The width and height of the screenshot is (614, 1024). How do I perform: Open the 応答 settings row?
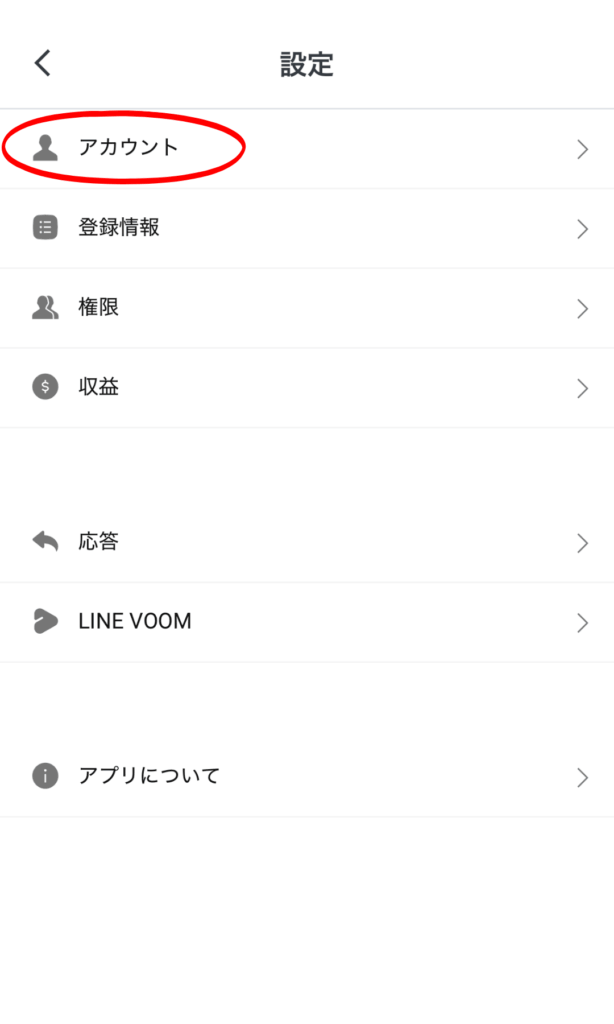[x=307, y=543]
